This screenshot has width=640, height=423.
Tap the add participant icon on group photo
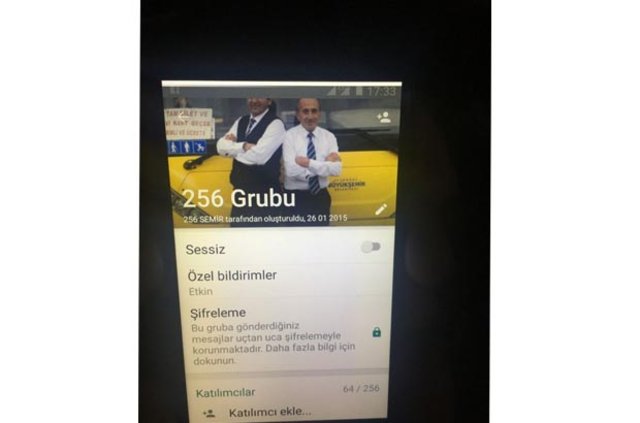[x=383, y=118]
